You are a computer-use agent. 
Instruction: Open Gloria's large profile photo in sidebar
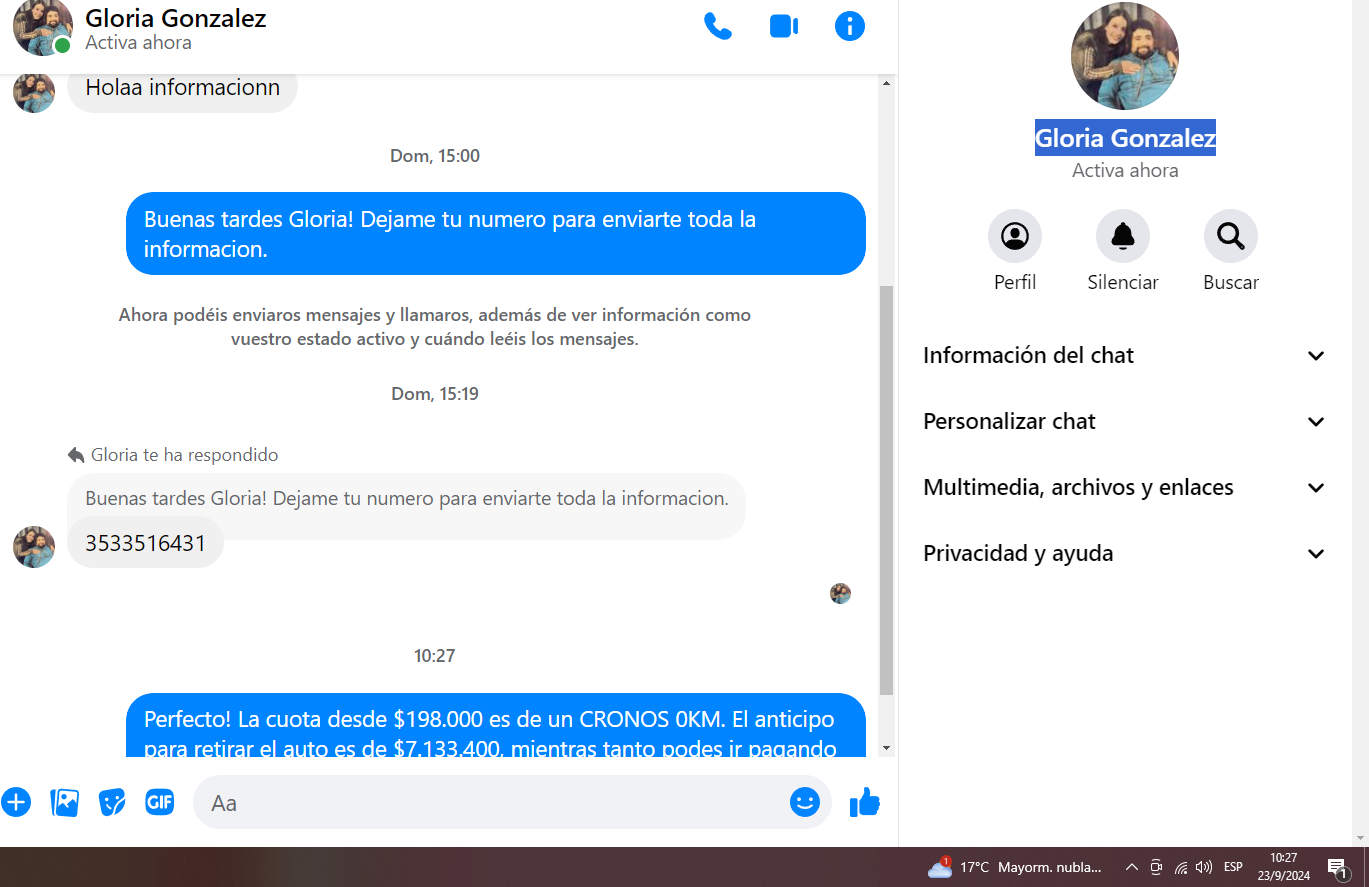tap(1124, 56)
